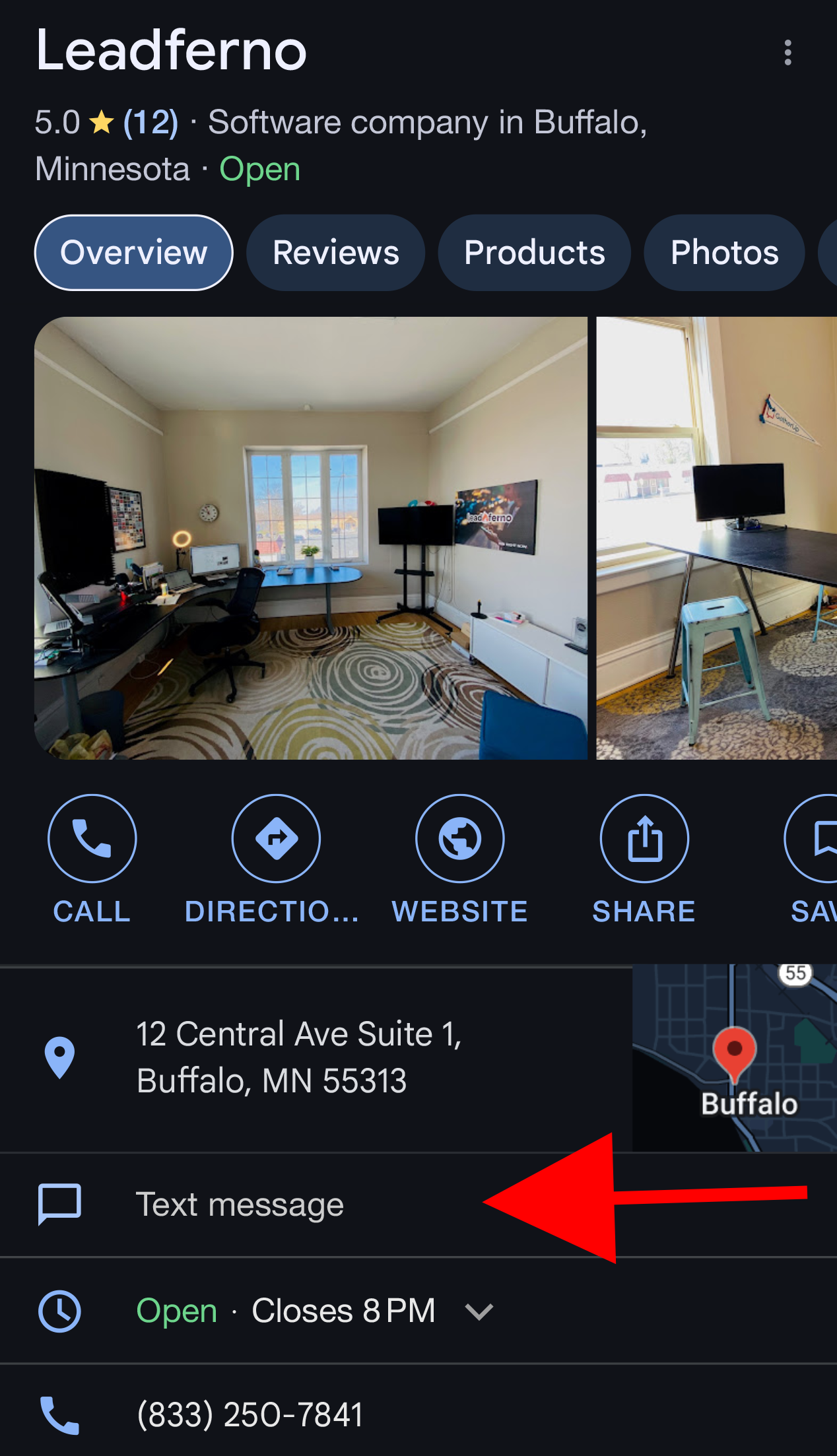The image size is (837, 1456).
Task: Open the three-dot overflow menu
Action: 787,52
